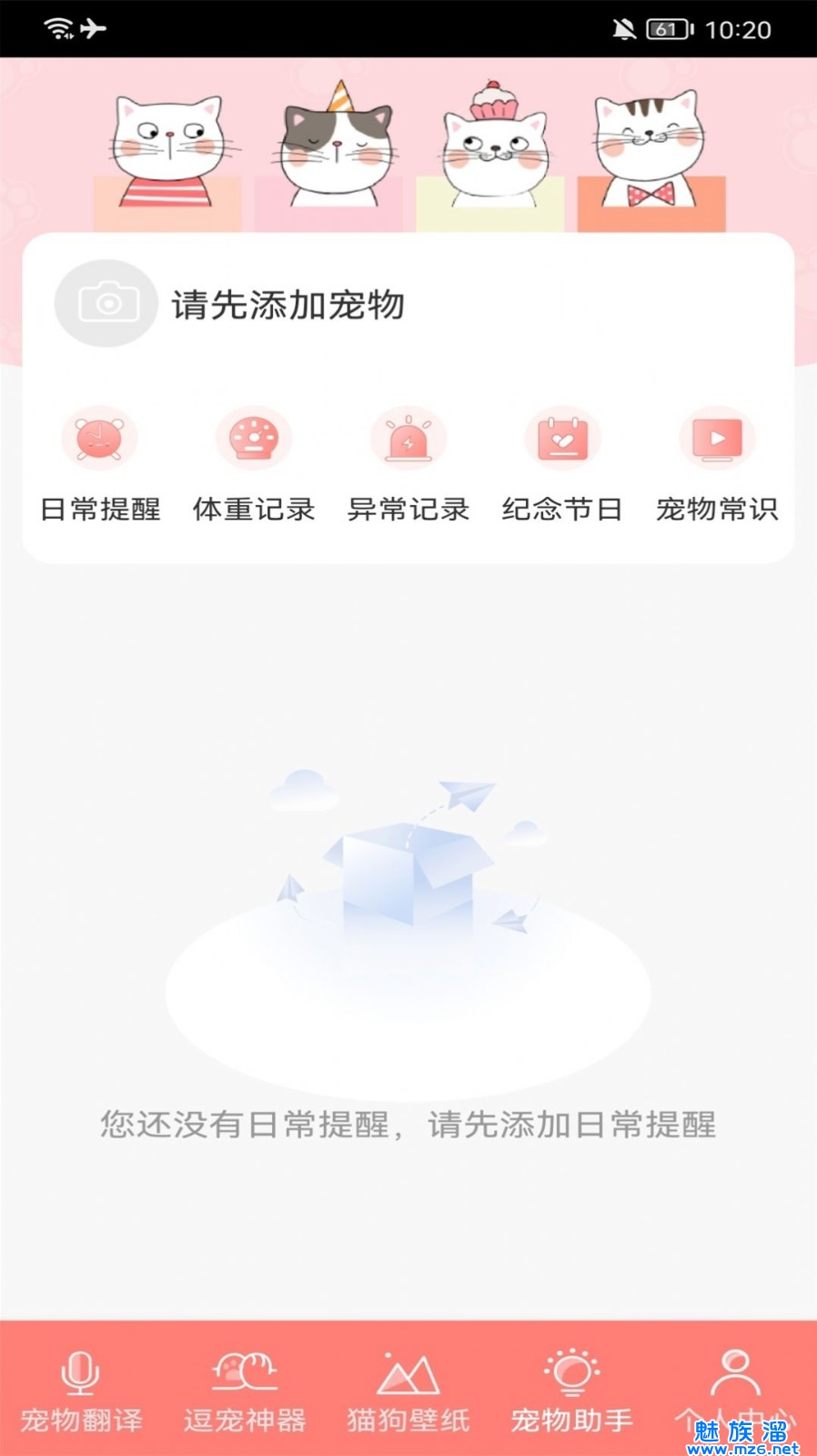Tap 请先添加宠物 to add a pet
The image size is (817, 1456).
tap(287, 305)
